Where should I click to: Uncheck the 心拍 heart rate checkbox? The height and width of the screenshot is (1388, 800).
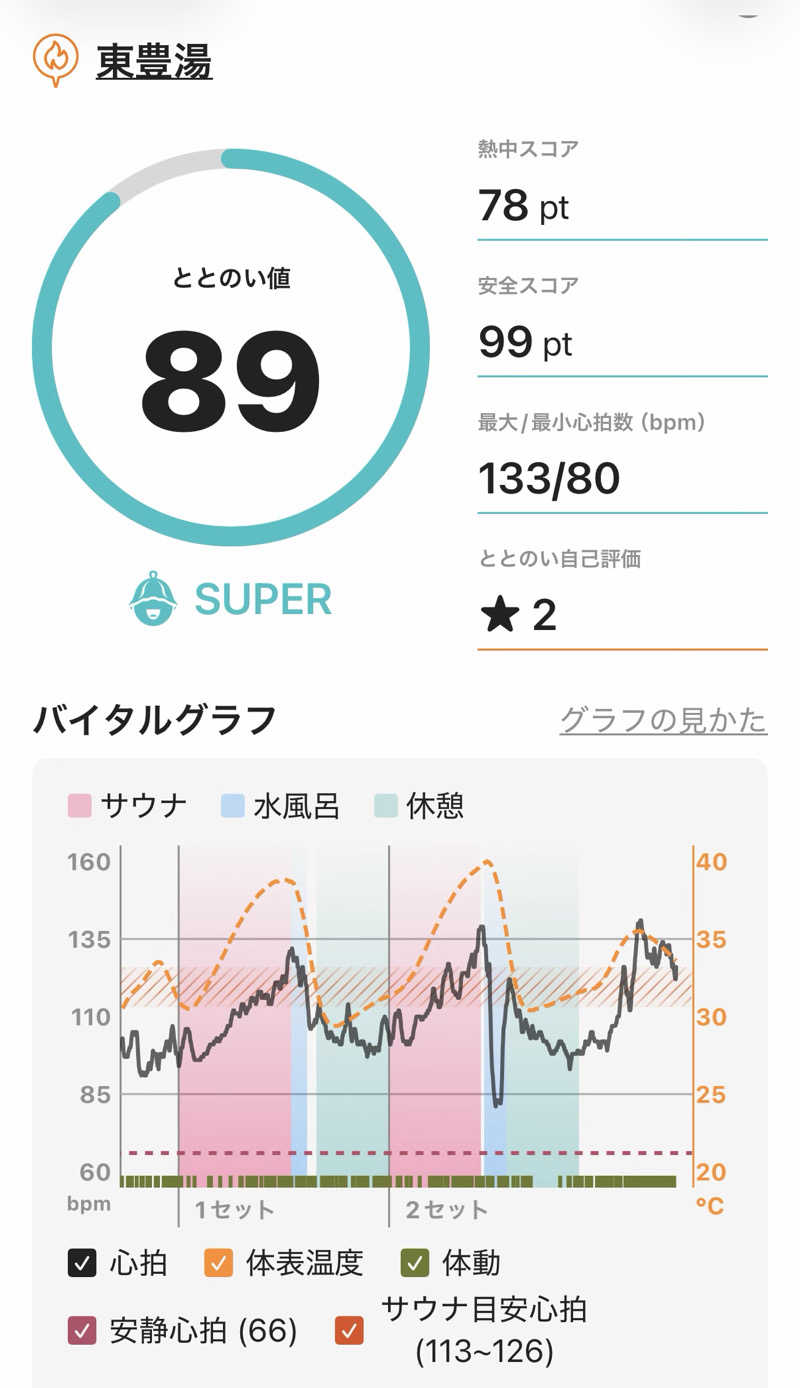(x=82, y=1263)
